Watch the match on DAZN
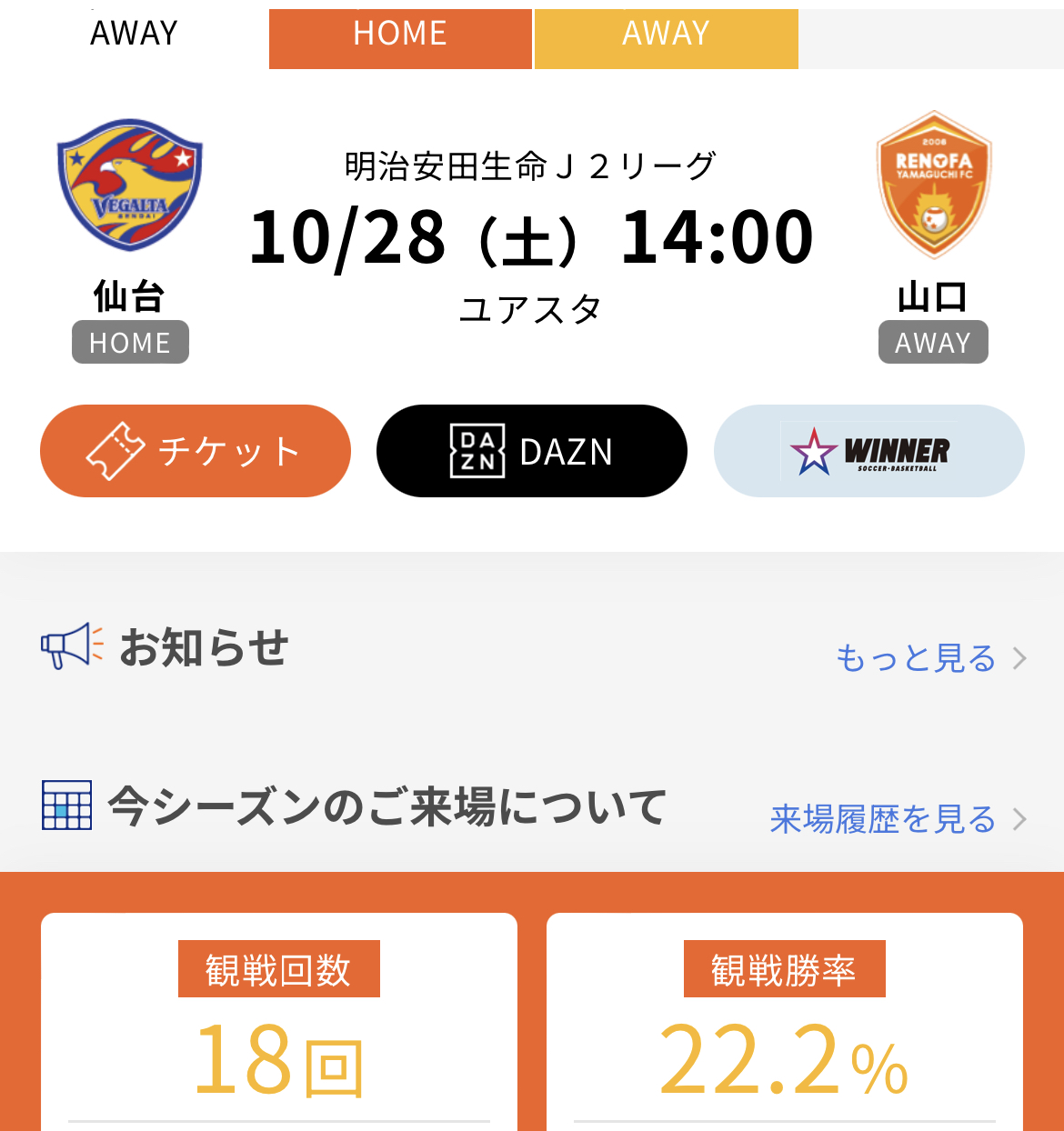This screenshot has height=1131, width=1064. point(532,451)
